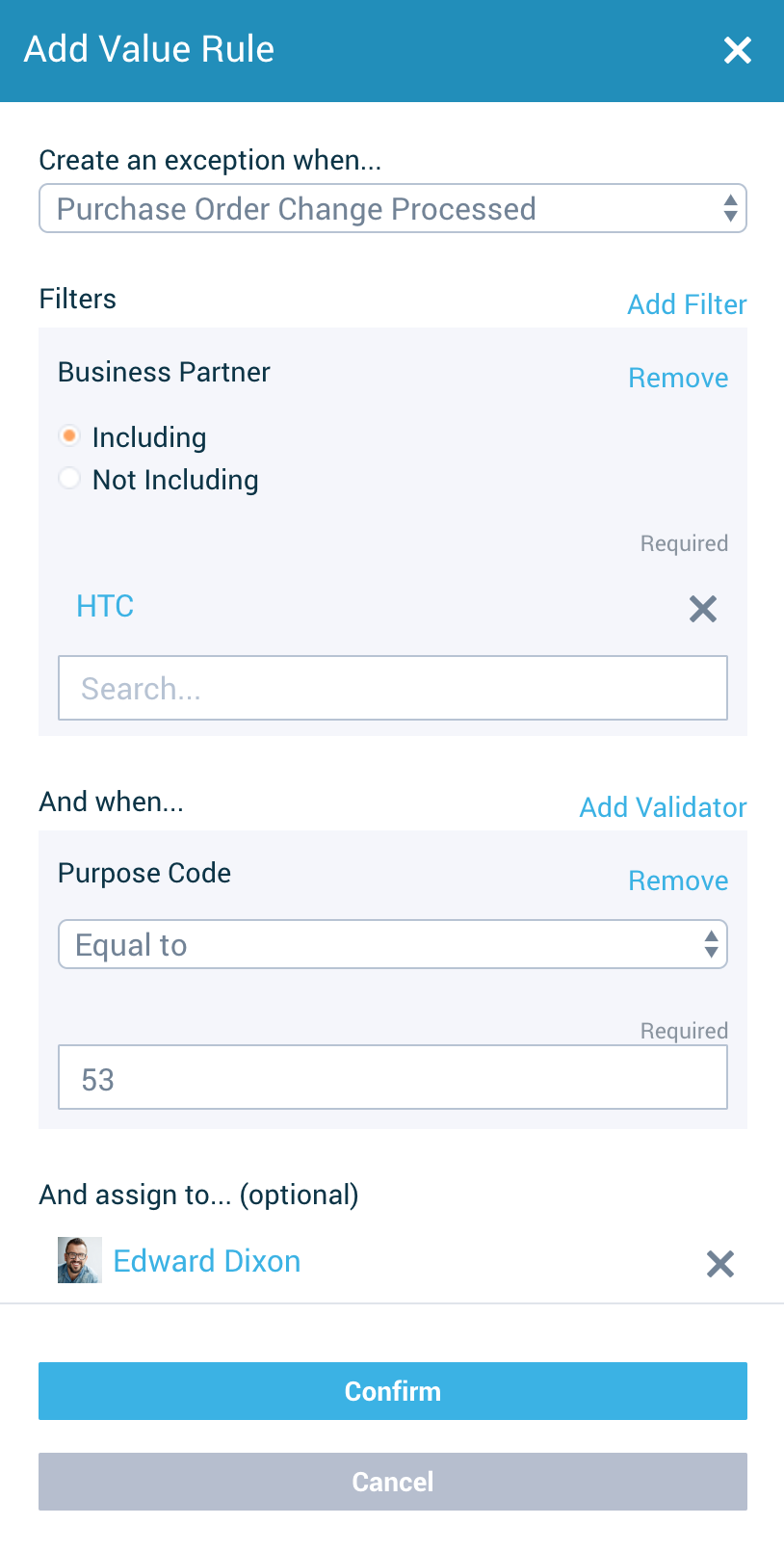The height and width of the screenshot is (1551, 784).
Task: Click the stepper arrows on the exception dropdown
Action: pos(729,208)
